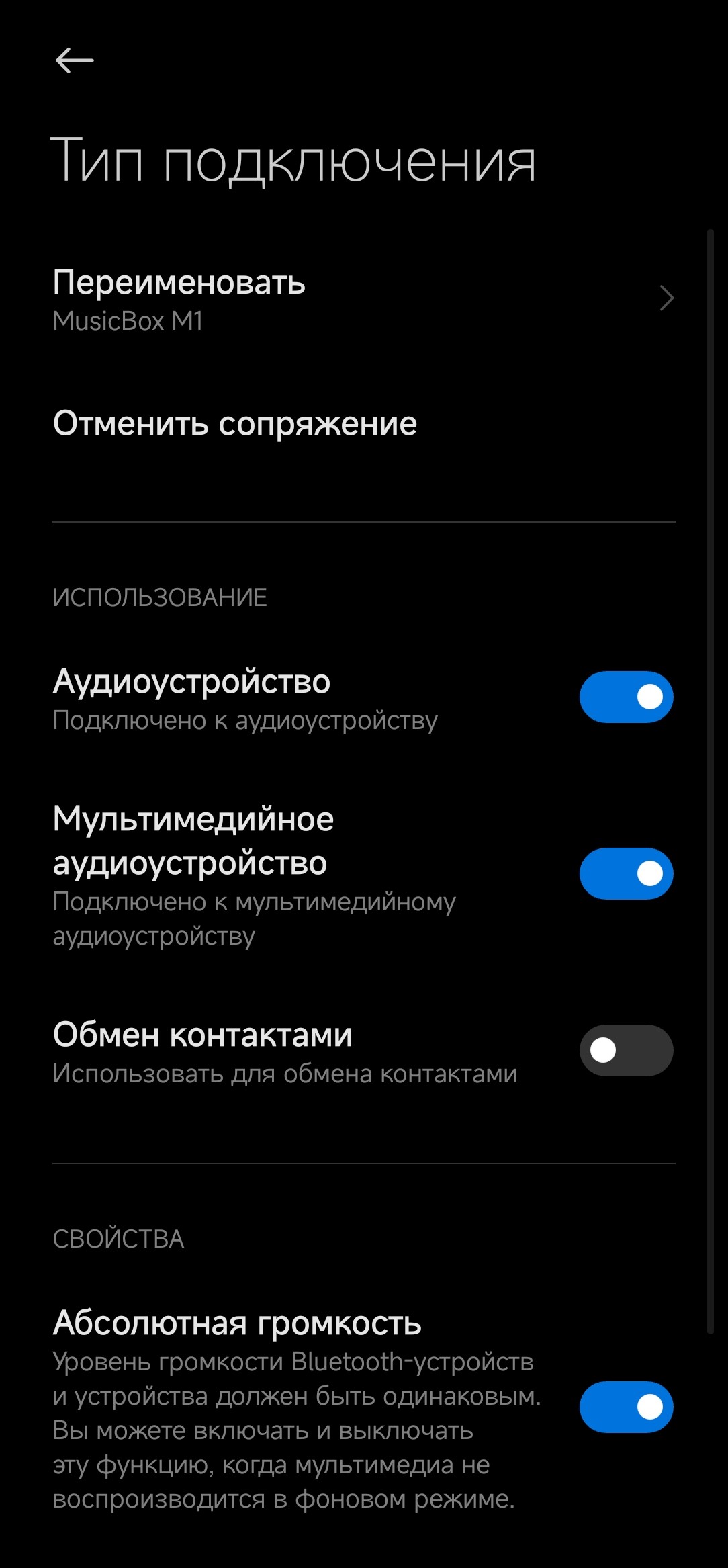The height and width of the screenshot is (1568, 728).
Task: Toggle off Абсолютная громкость
Action: pos(626,1406)
